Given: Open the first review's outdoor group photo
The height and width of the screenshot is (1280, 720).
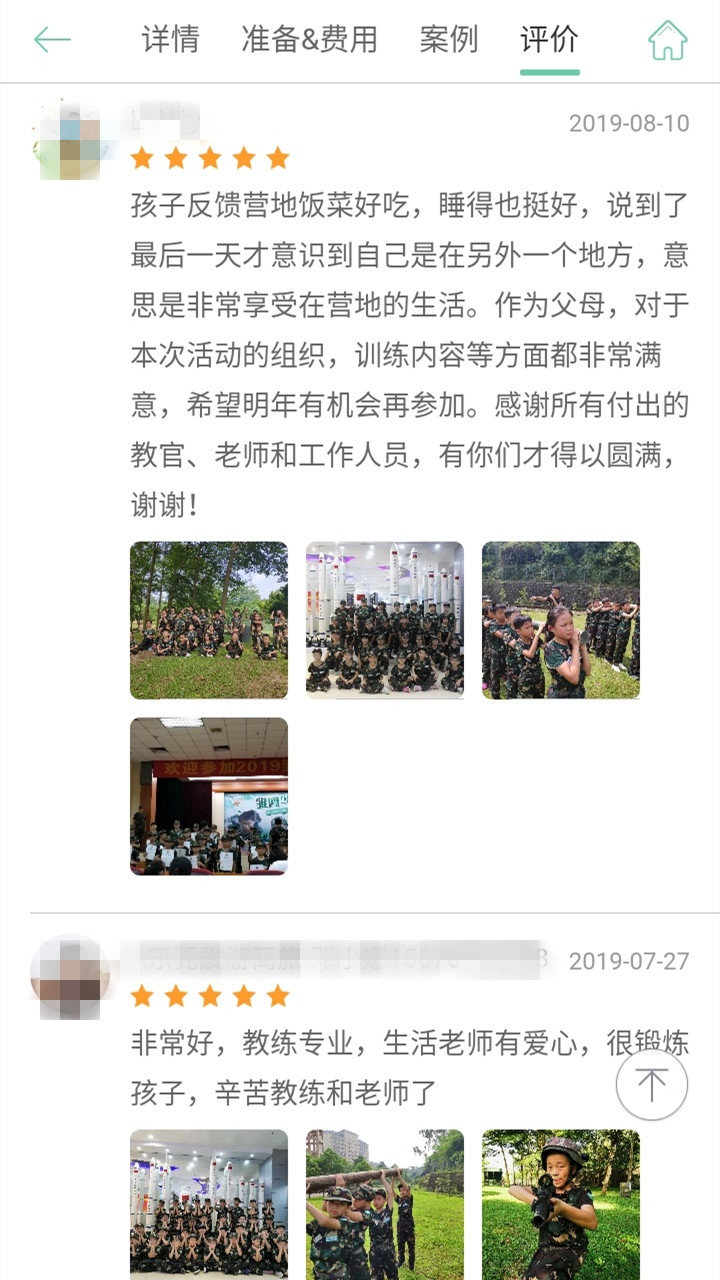Looking at the screenshot, I should coord(209,620).
